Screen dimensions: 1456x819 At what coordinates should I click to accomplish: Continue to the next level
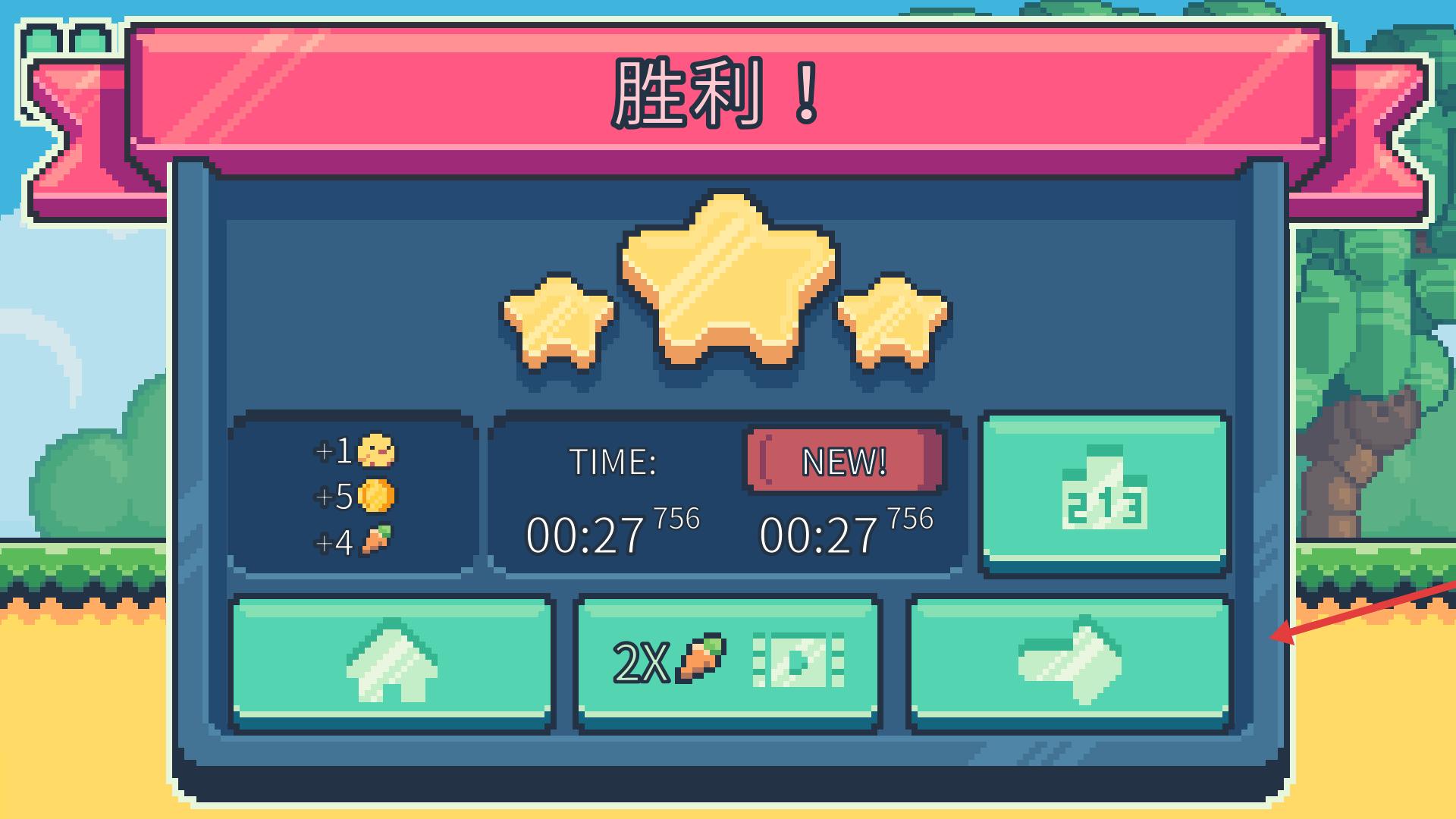point(1068,661)
